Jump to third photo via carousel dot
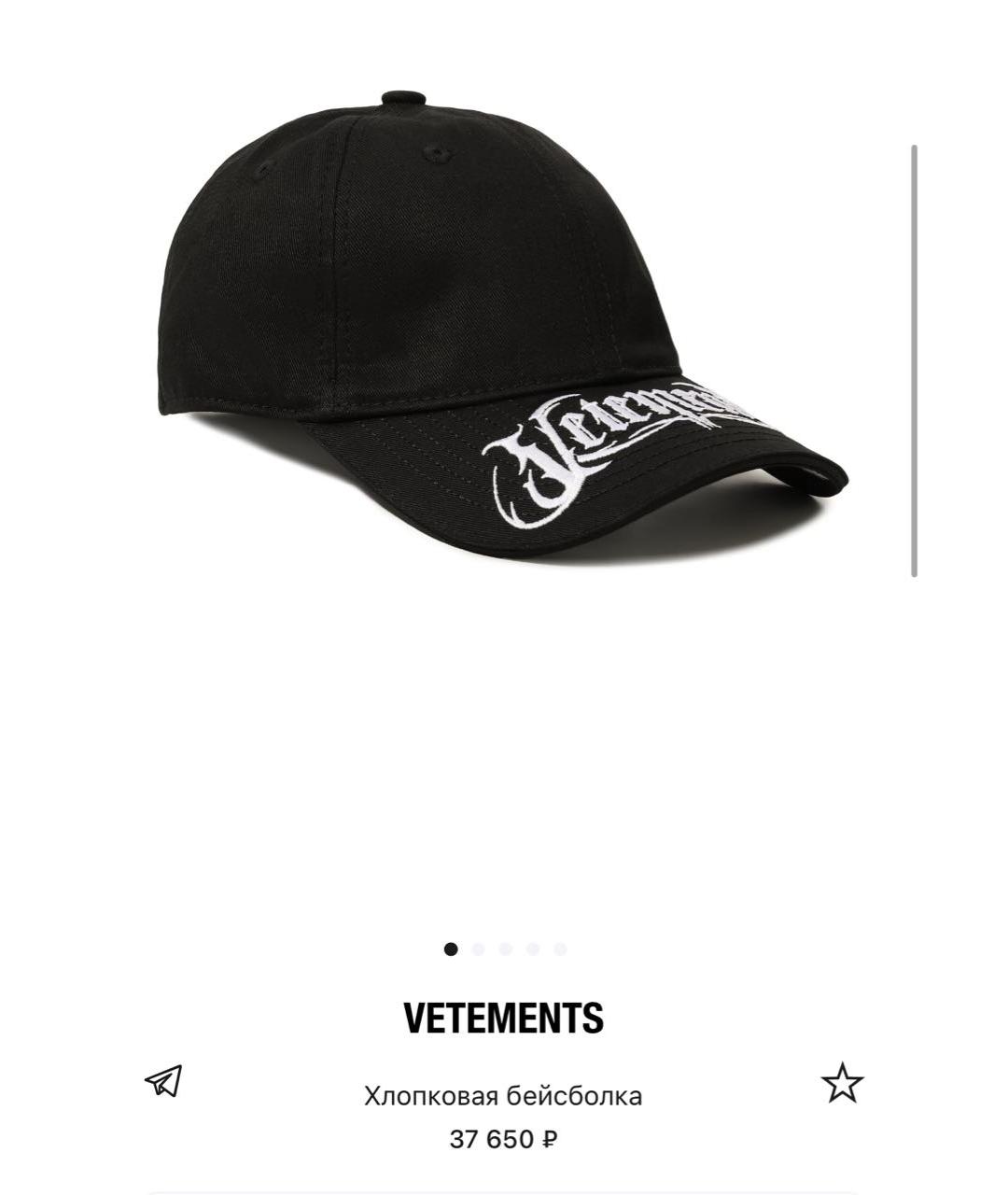This screenshot has width=1008, height=1195. [505, 949]
